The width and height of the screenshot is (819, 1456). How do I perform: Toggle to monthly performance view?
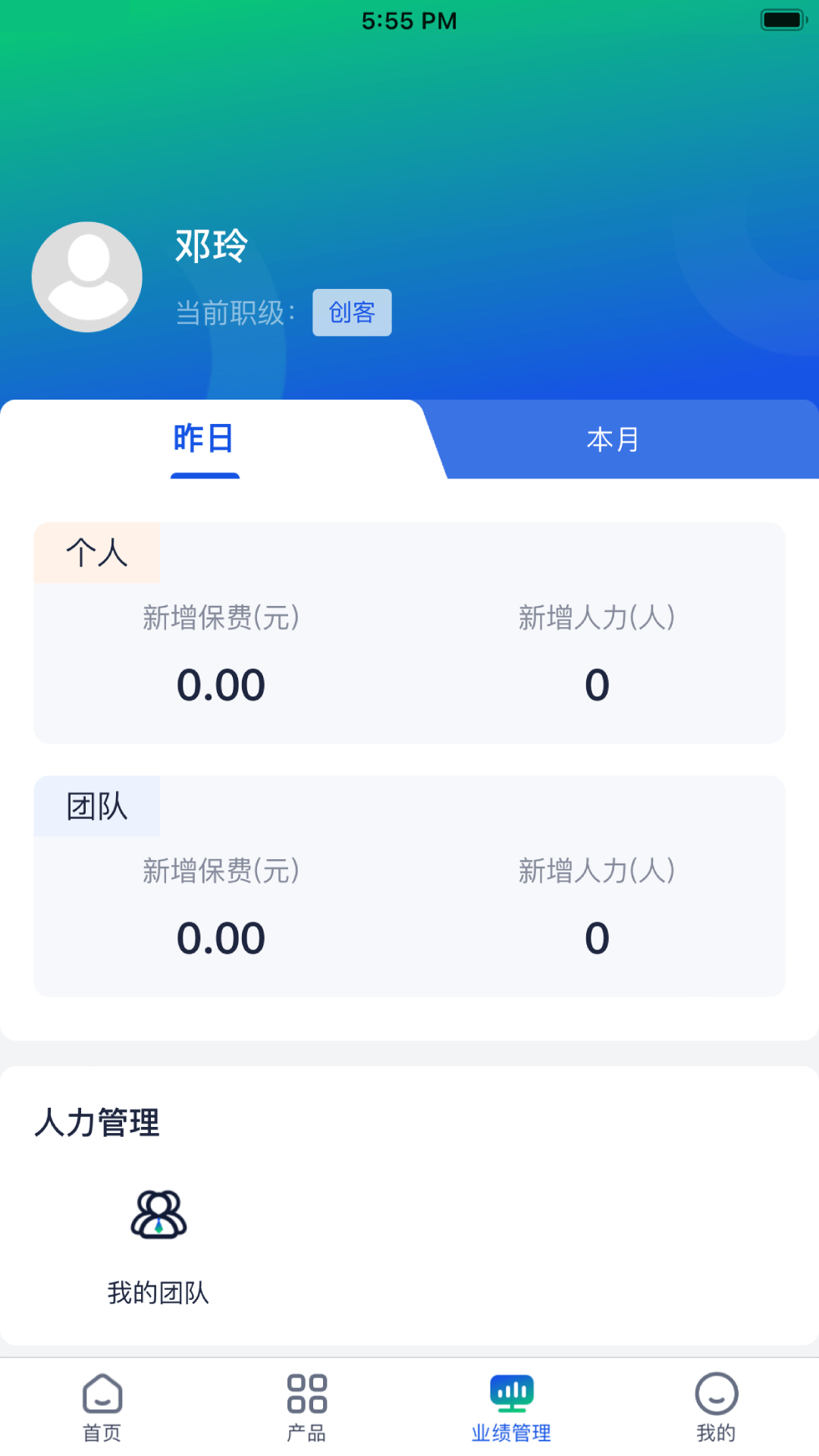(x=614, y=440)
